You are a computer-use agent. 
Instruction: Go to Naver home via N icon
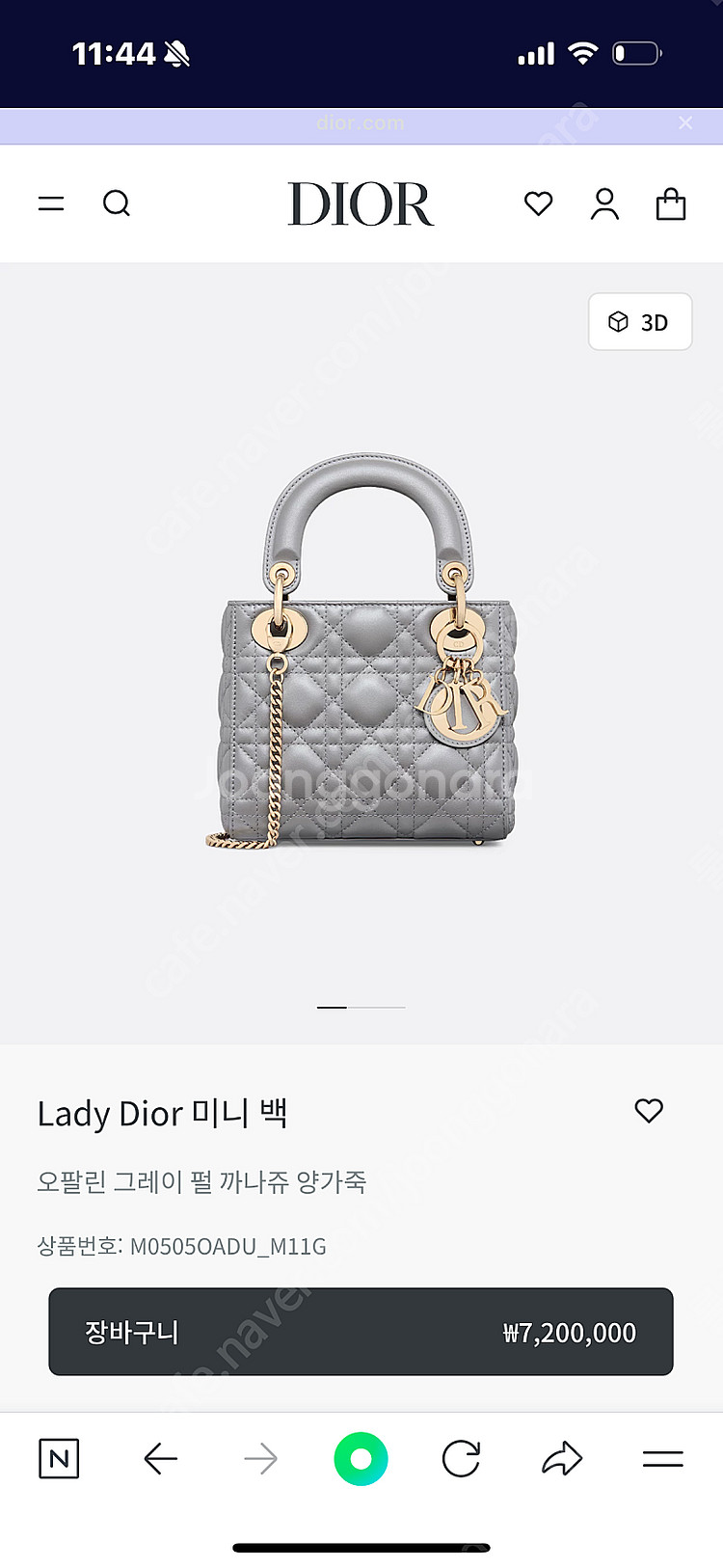click(x=59, y=1459)
